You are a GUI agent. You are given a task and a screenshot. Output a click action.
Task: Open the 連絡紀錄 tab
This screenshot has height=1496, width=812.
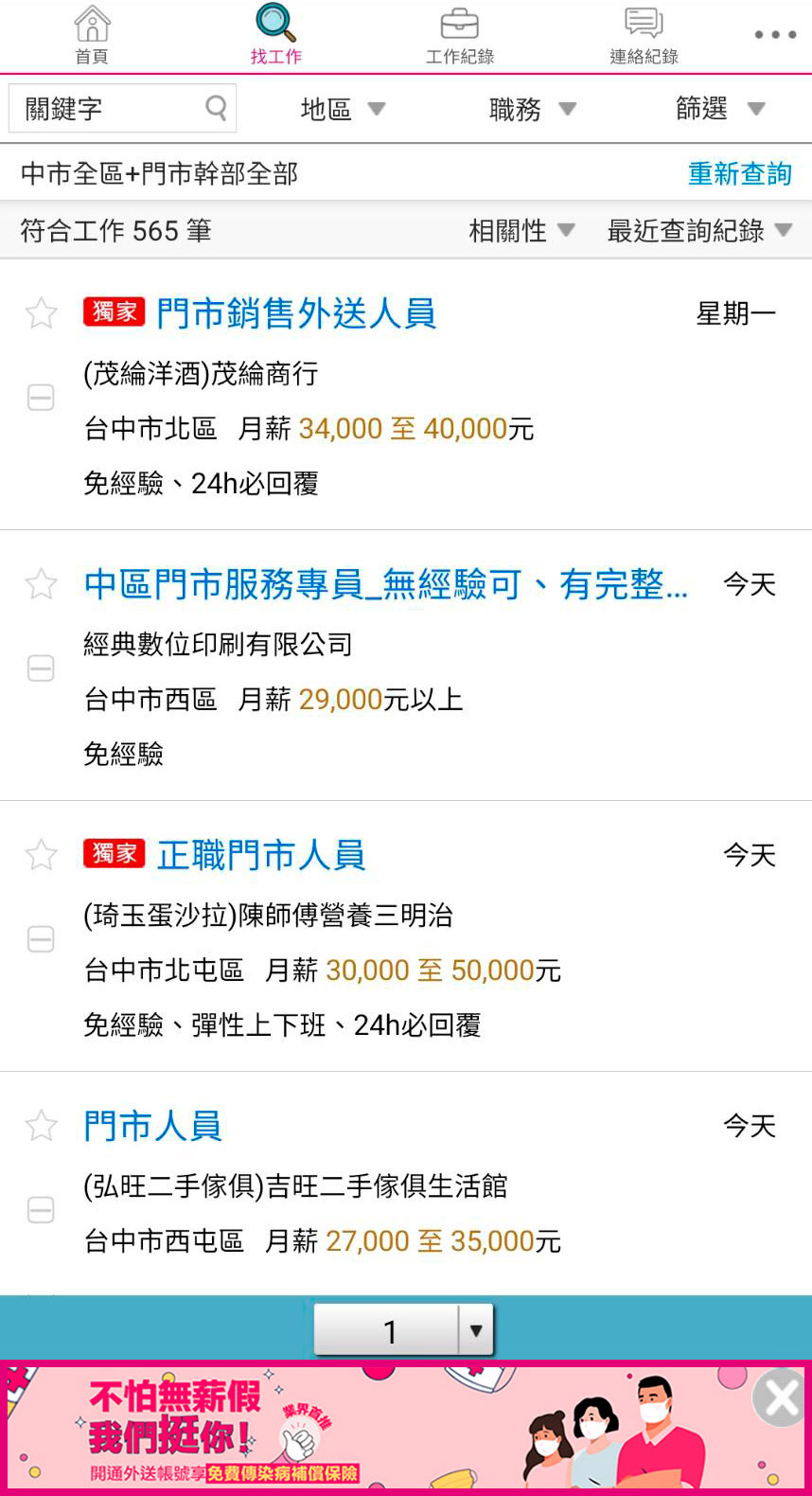644,35
